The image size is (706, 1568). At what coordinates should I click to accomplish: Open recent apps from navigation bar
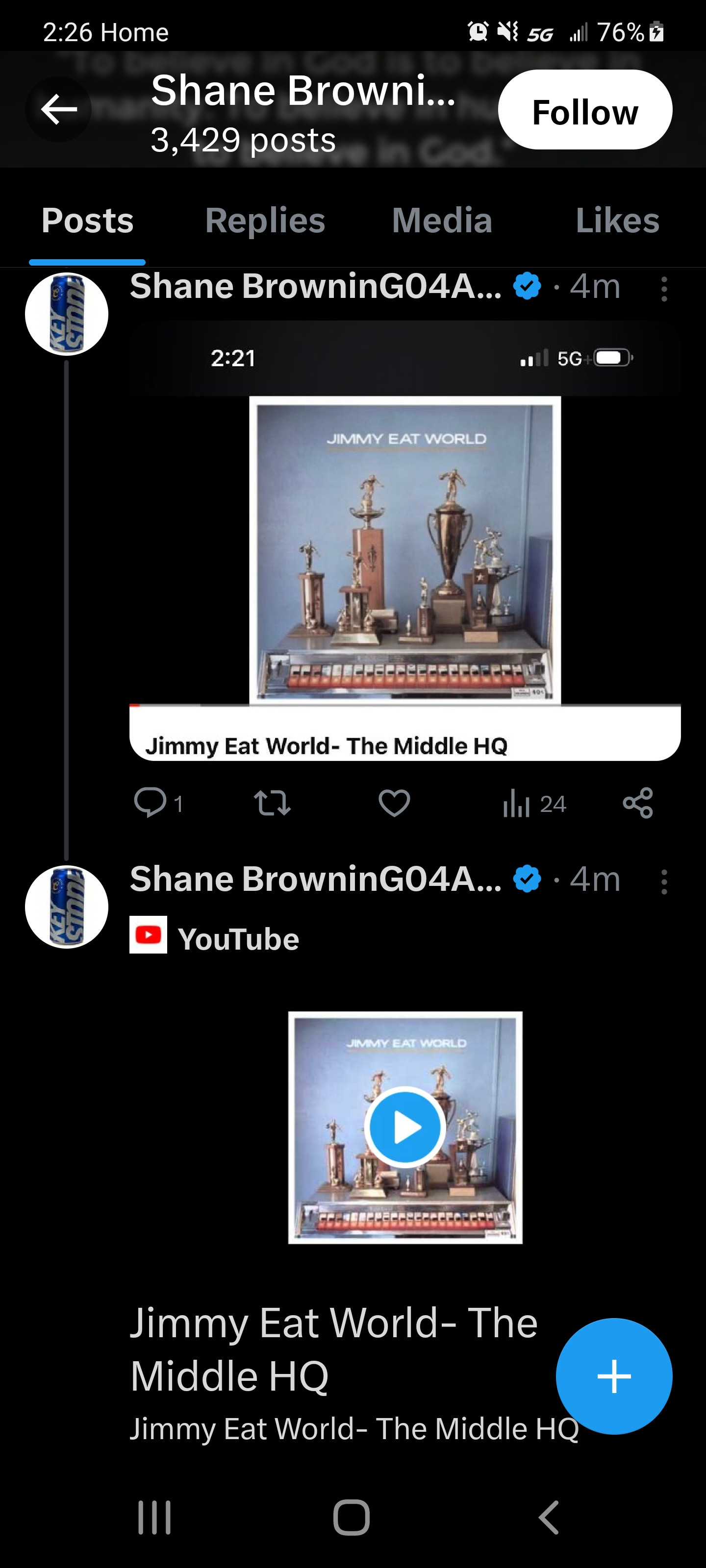[x=155, y=1517]
